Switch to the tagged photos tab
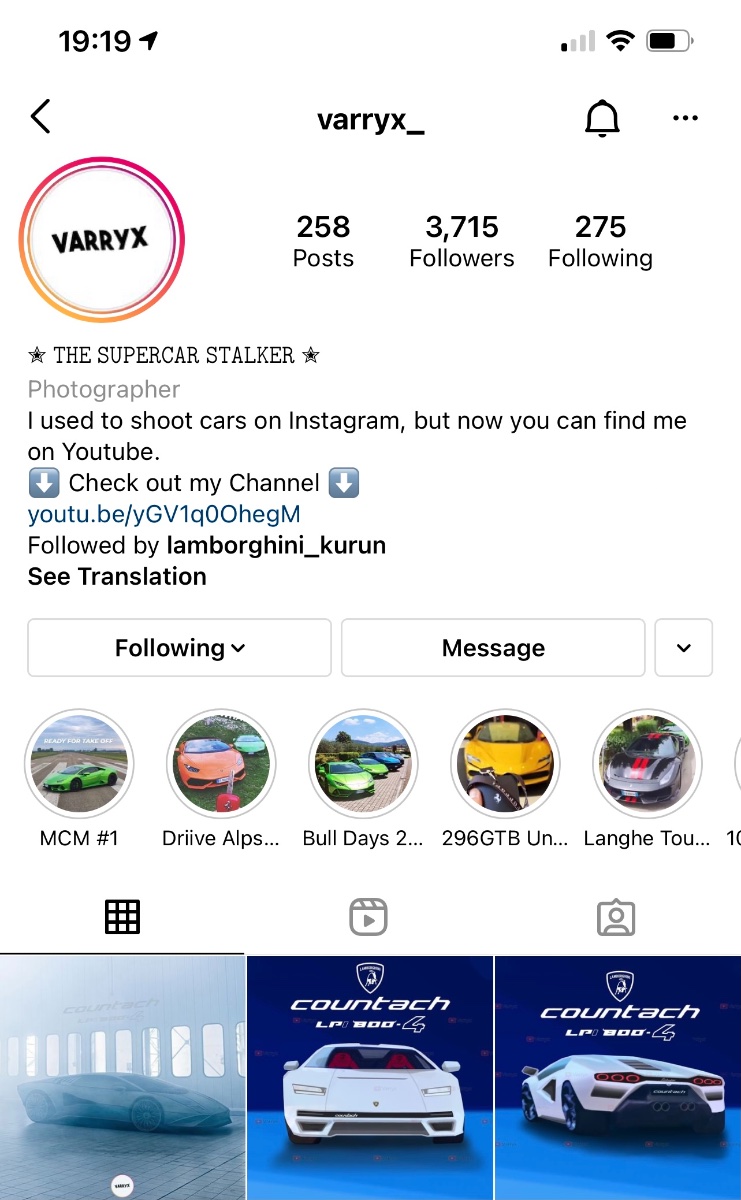 [616, 917]
